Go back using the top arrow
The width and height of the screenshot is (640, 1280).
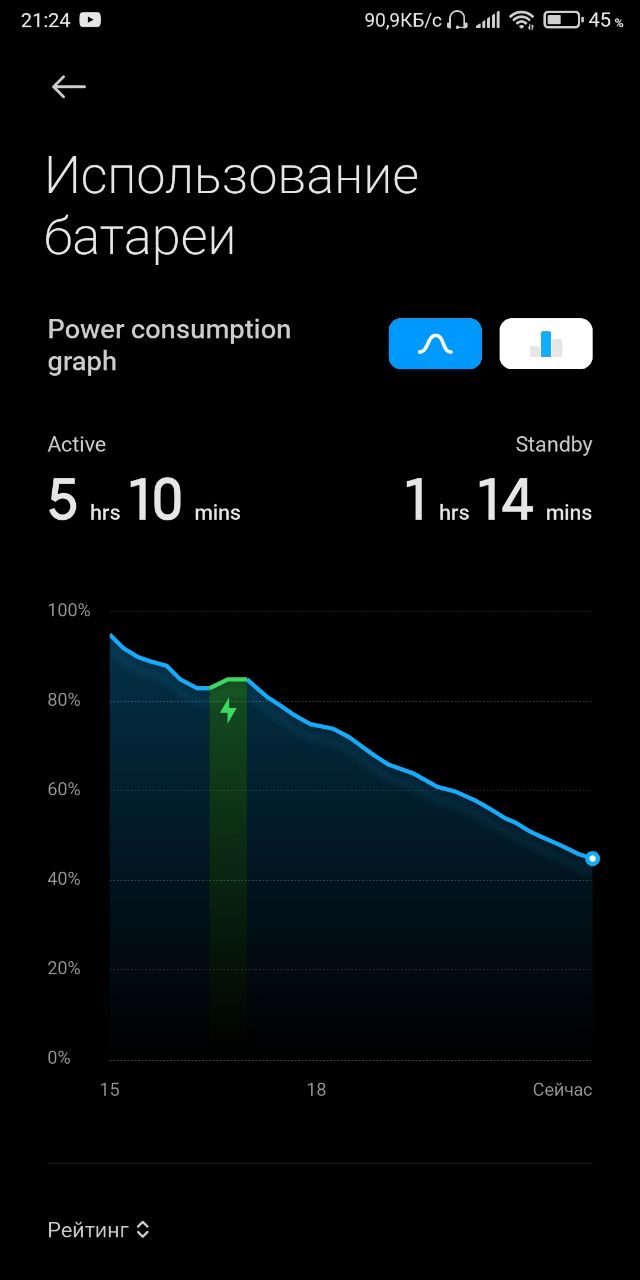click(x=69, y=87)
